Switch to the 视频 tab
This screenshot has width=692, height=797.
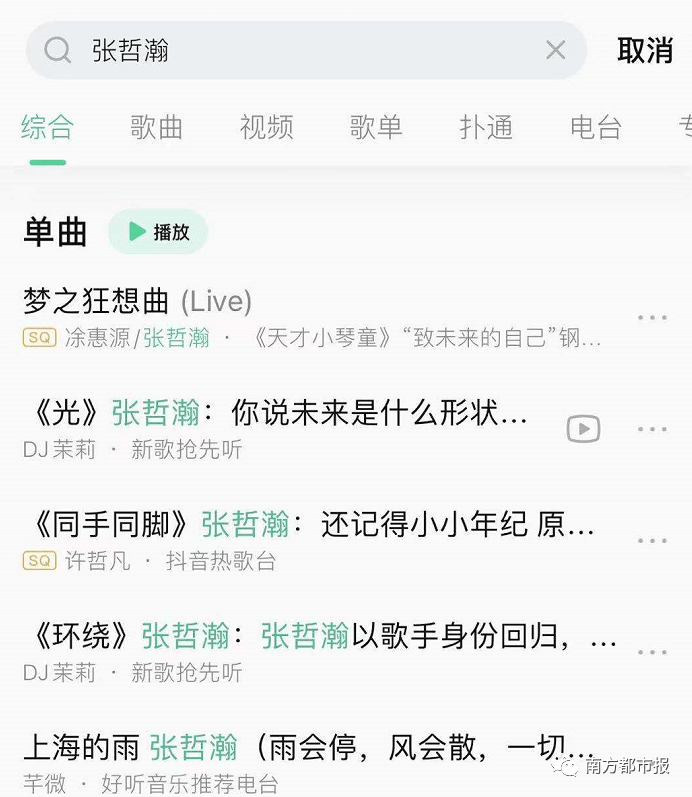[x=266, y=127]
